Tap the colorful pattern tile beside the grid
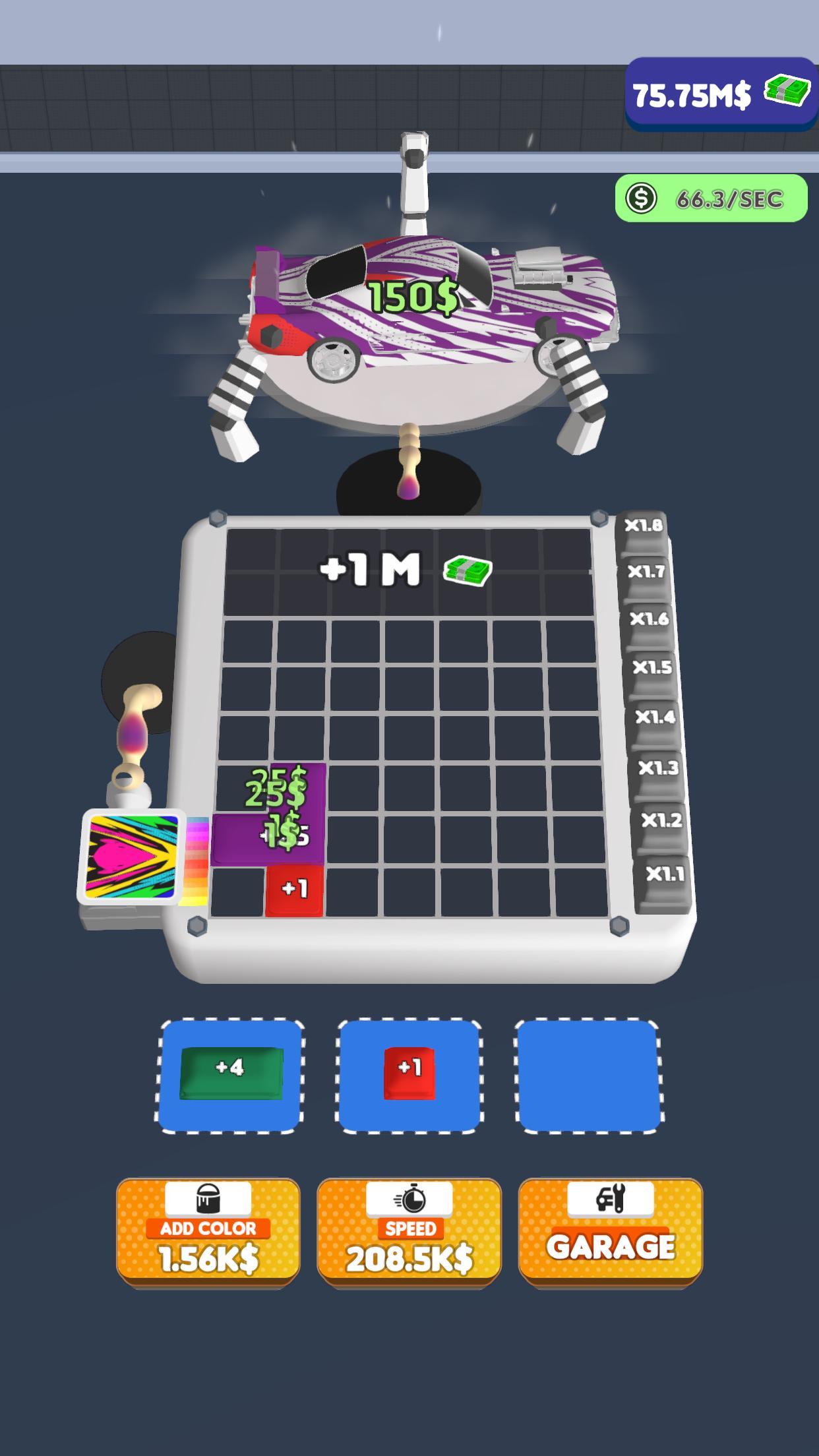This screenshot has width=819, height=1456. (134, 857)
